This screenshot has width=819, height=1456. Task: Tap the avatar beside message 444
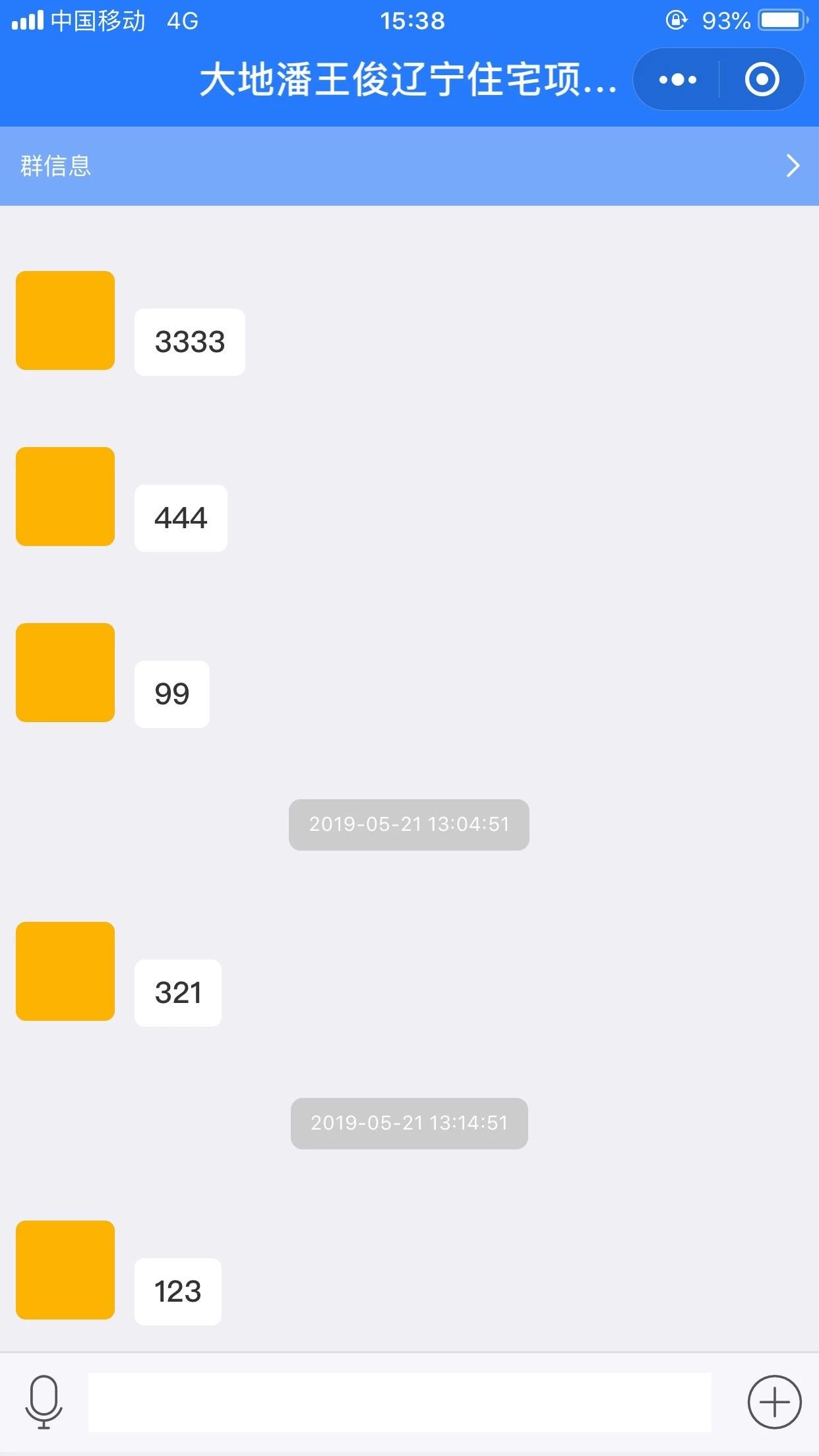pyautogui.click(x=65, y=497)
